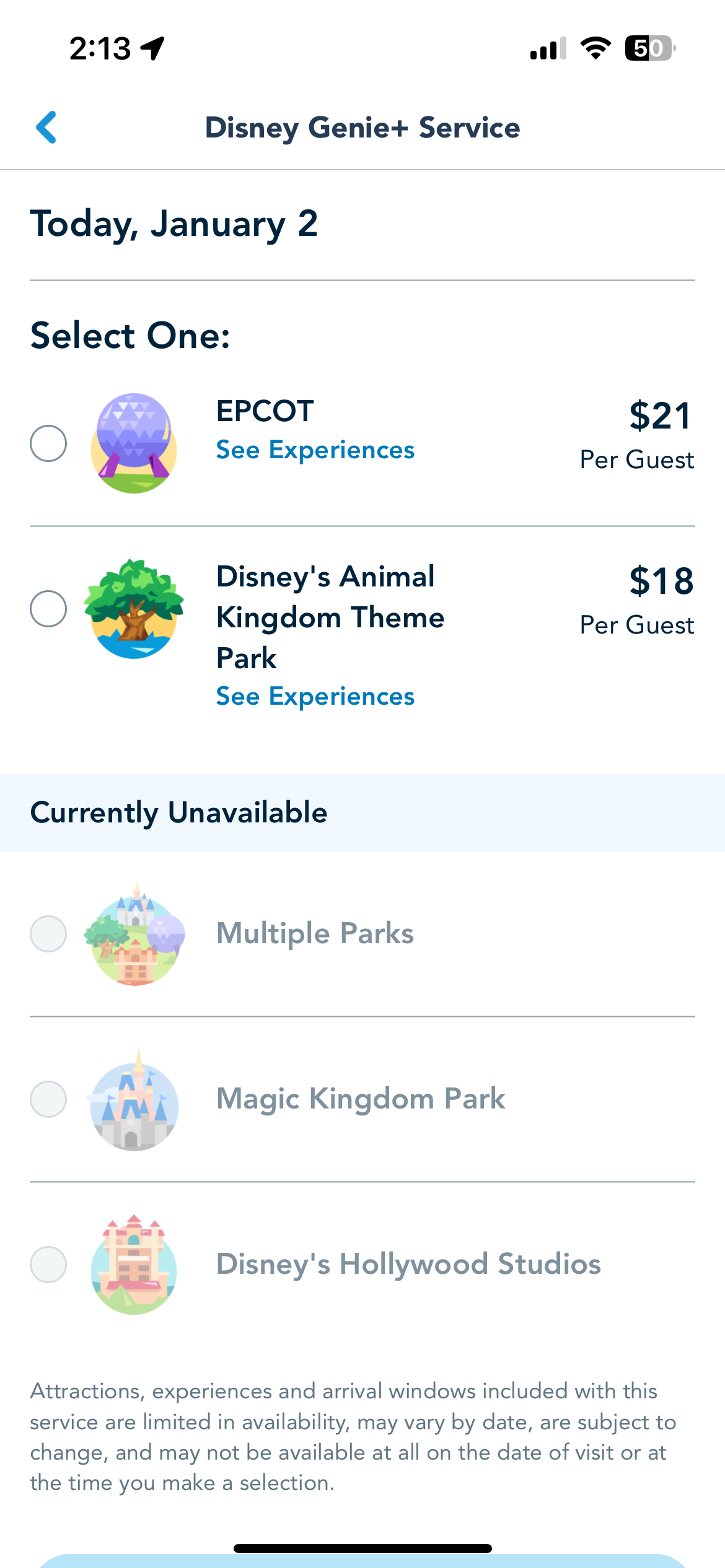
Task: Go back using the back arrow
Action: click(46, 128)
